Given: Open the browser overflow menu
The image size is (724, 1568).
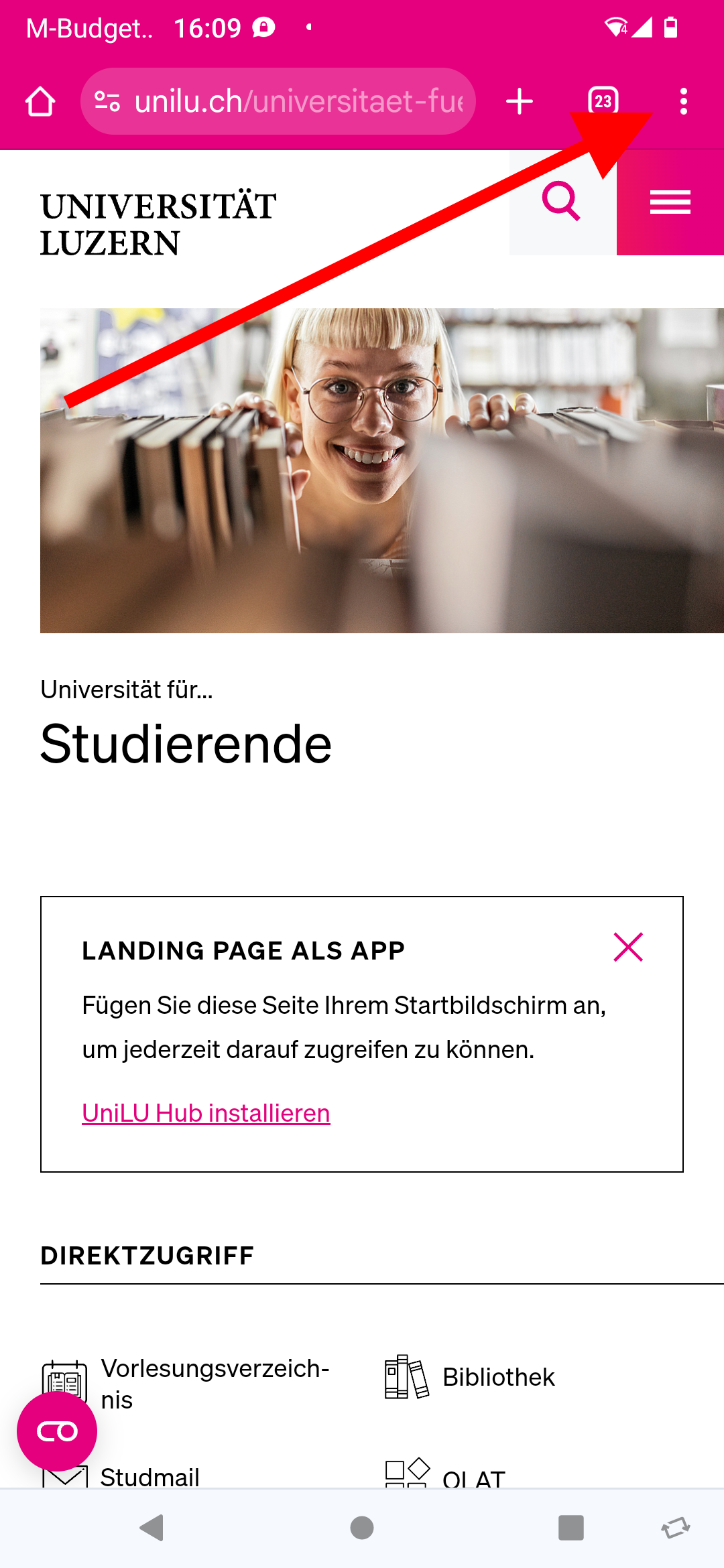Looking at the screenshot, I should [683, 102].
